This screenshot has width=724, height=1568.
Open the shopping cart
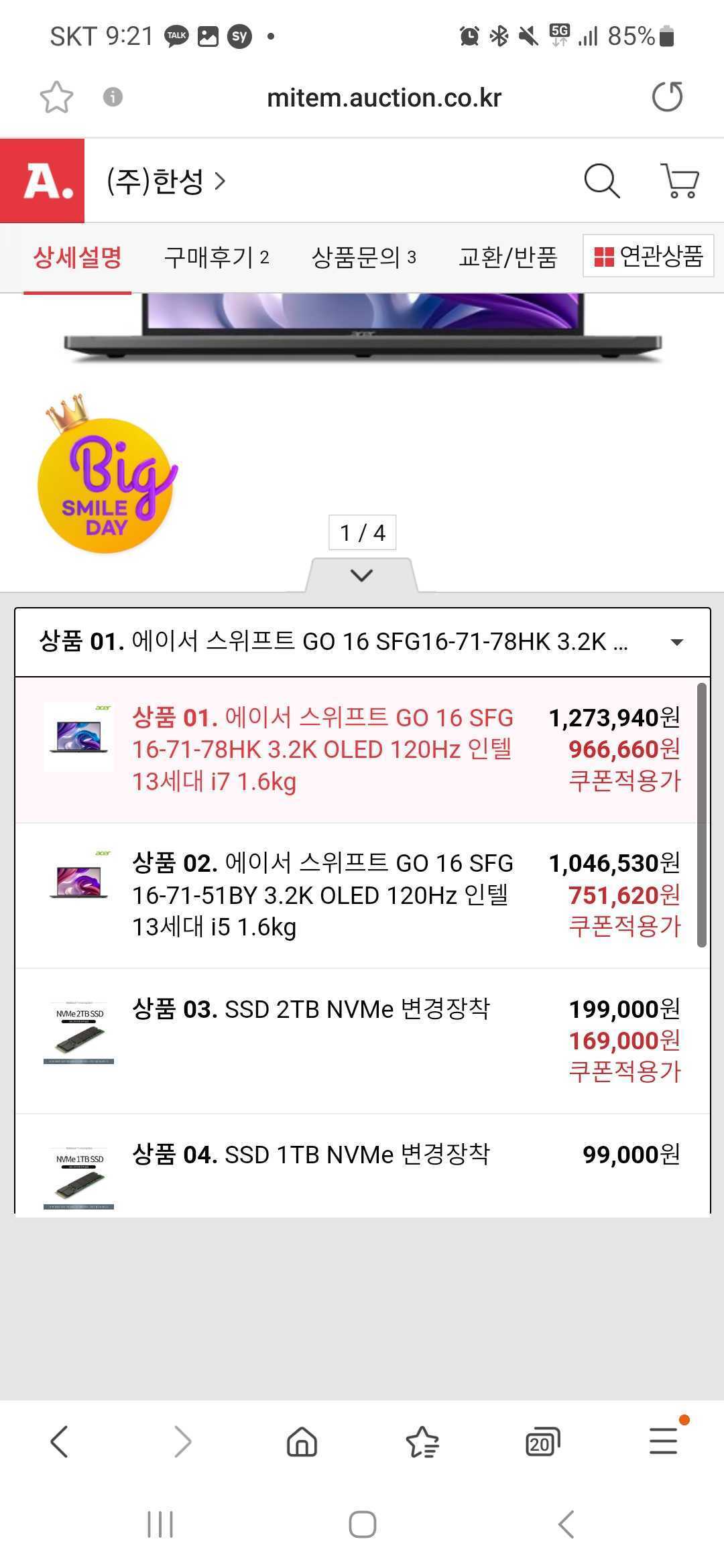[x=680, y=179]
